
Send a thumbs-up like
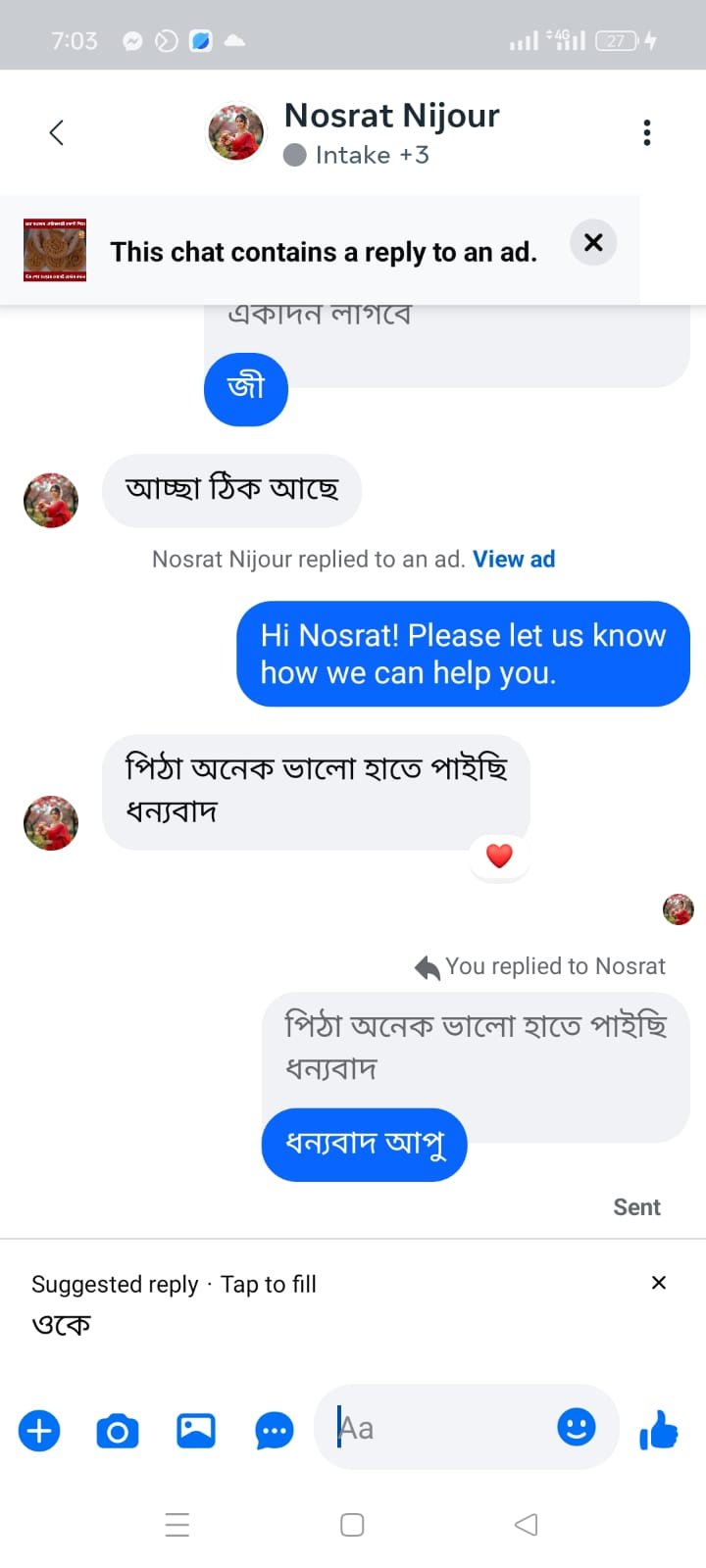click(659, 1430)
